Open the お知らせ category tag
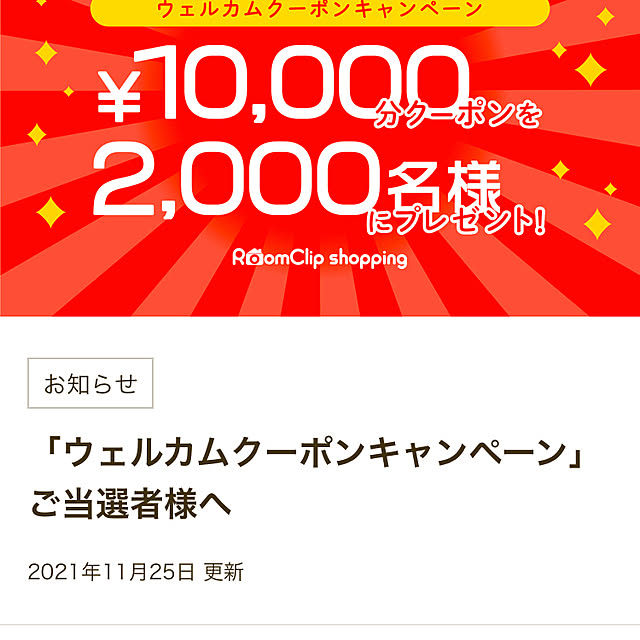640x640 pixels. tap(90, 382)
